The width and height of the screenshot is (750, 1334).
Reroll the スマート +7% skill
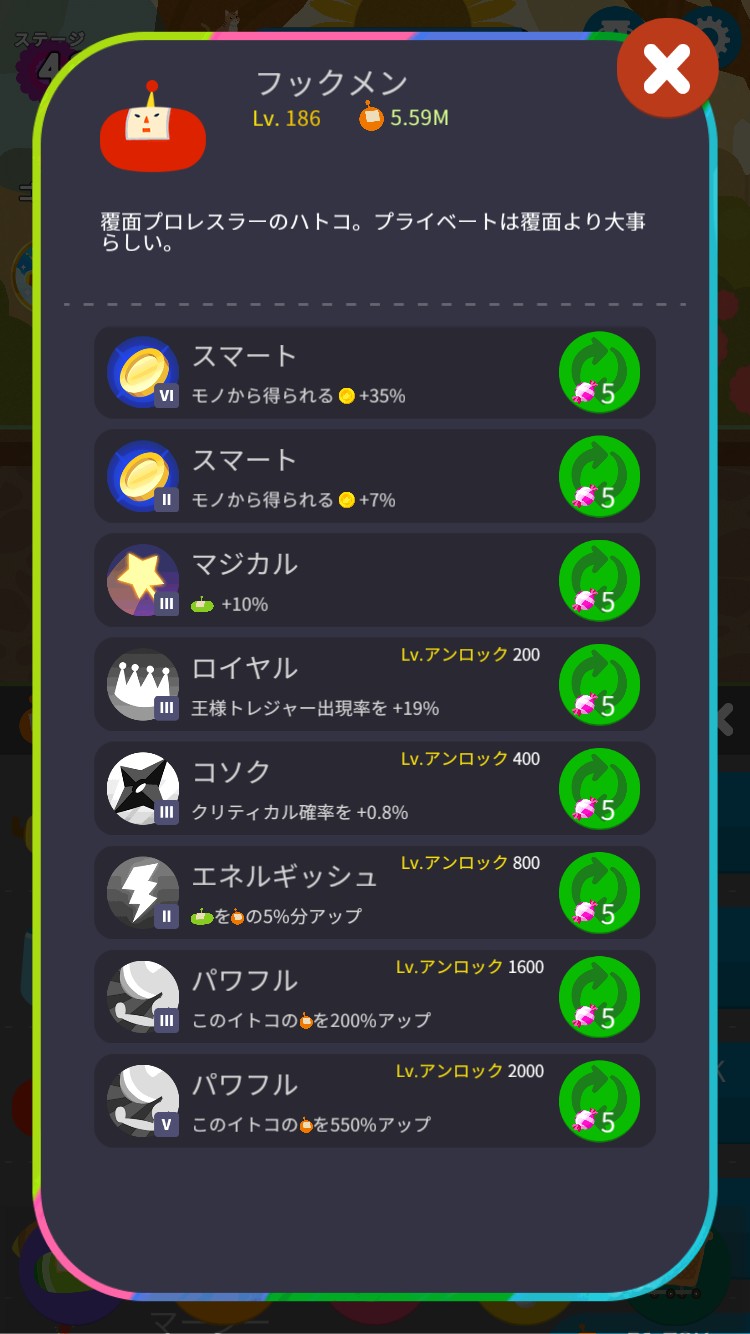[599, 476]
